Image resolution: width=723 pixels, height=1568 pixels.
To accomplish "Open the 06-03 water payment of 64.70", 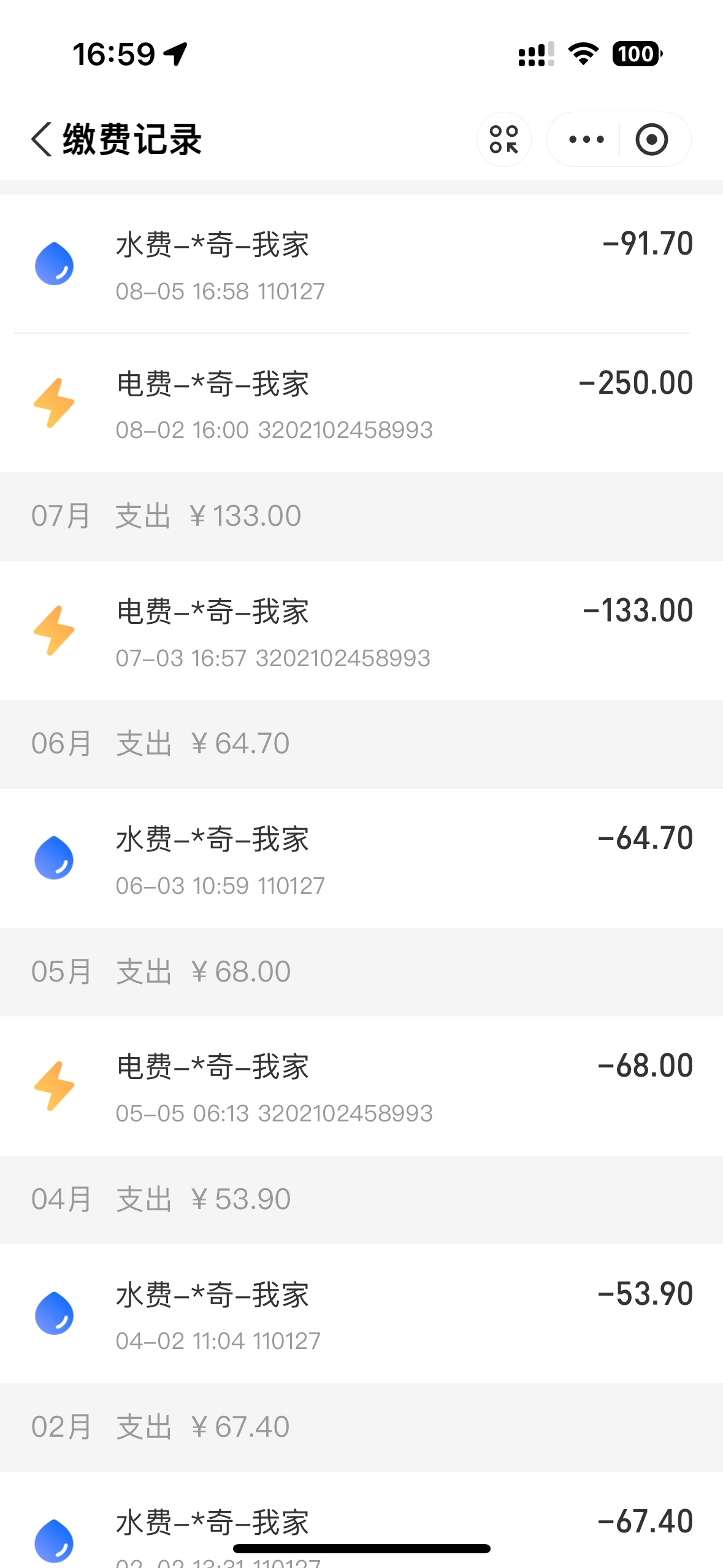I will [x=361, y=858].
